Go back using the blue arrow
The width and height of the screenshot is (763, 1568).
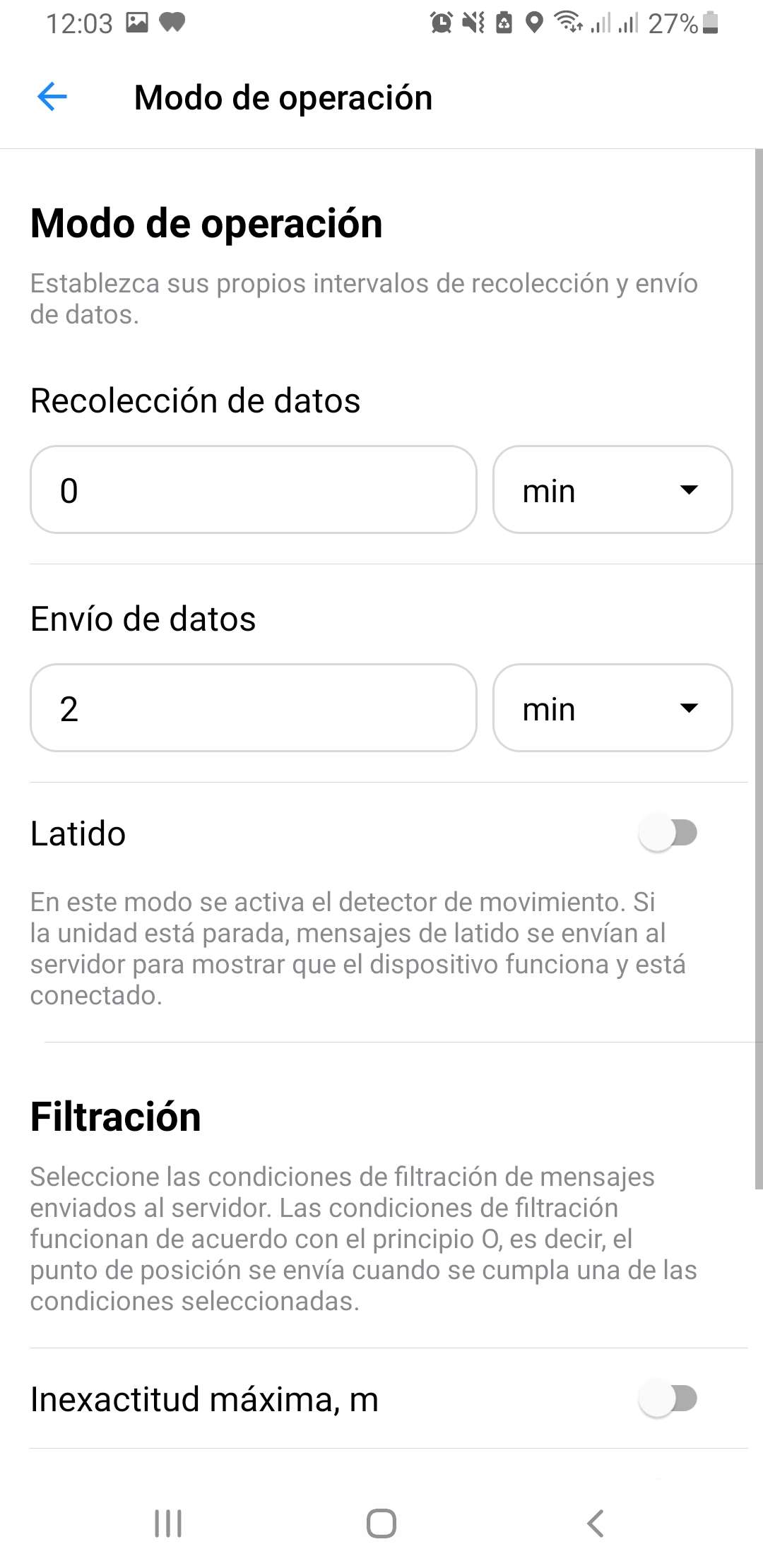[52, 97]
